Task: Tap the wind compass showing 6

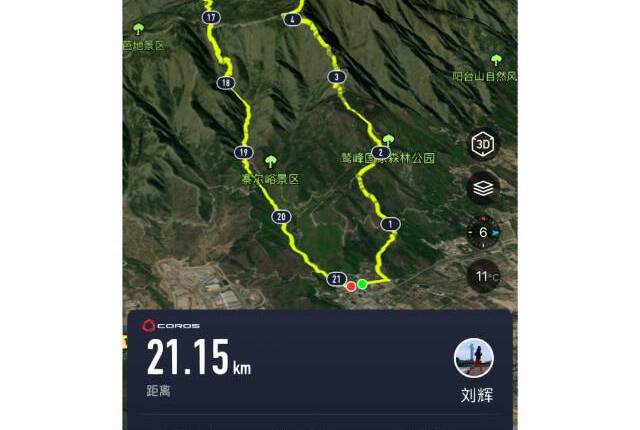Action: point(483,232)
